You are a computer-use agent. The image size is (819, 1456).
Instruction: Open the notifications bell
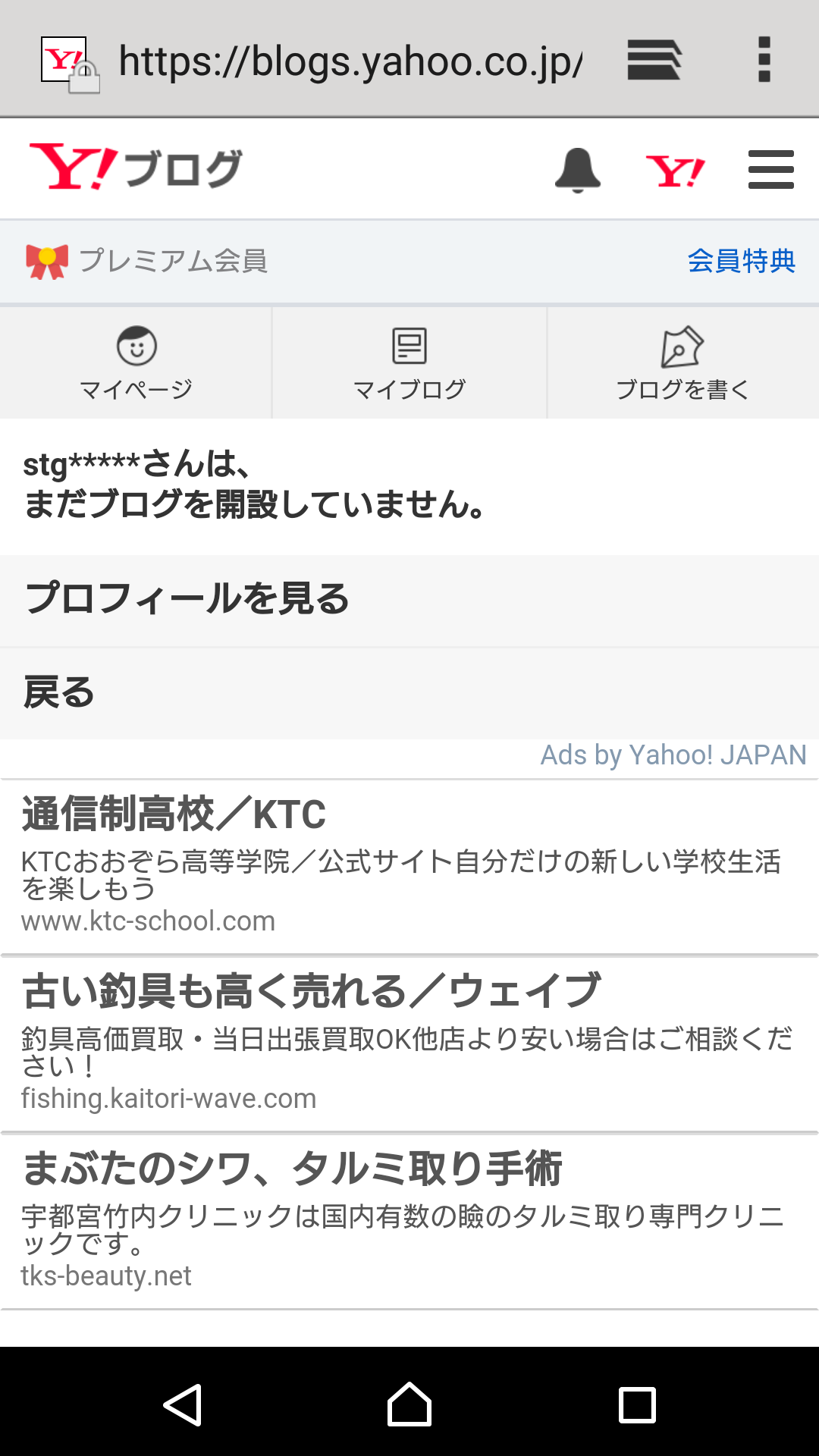click(578, 170)
